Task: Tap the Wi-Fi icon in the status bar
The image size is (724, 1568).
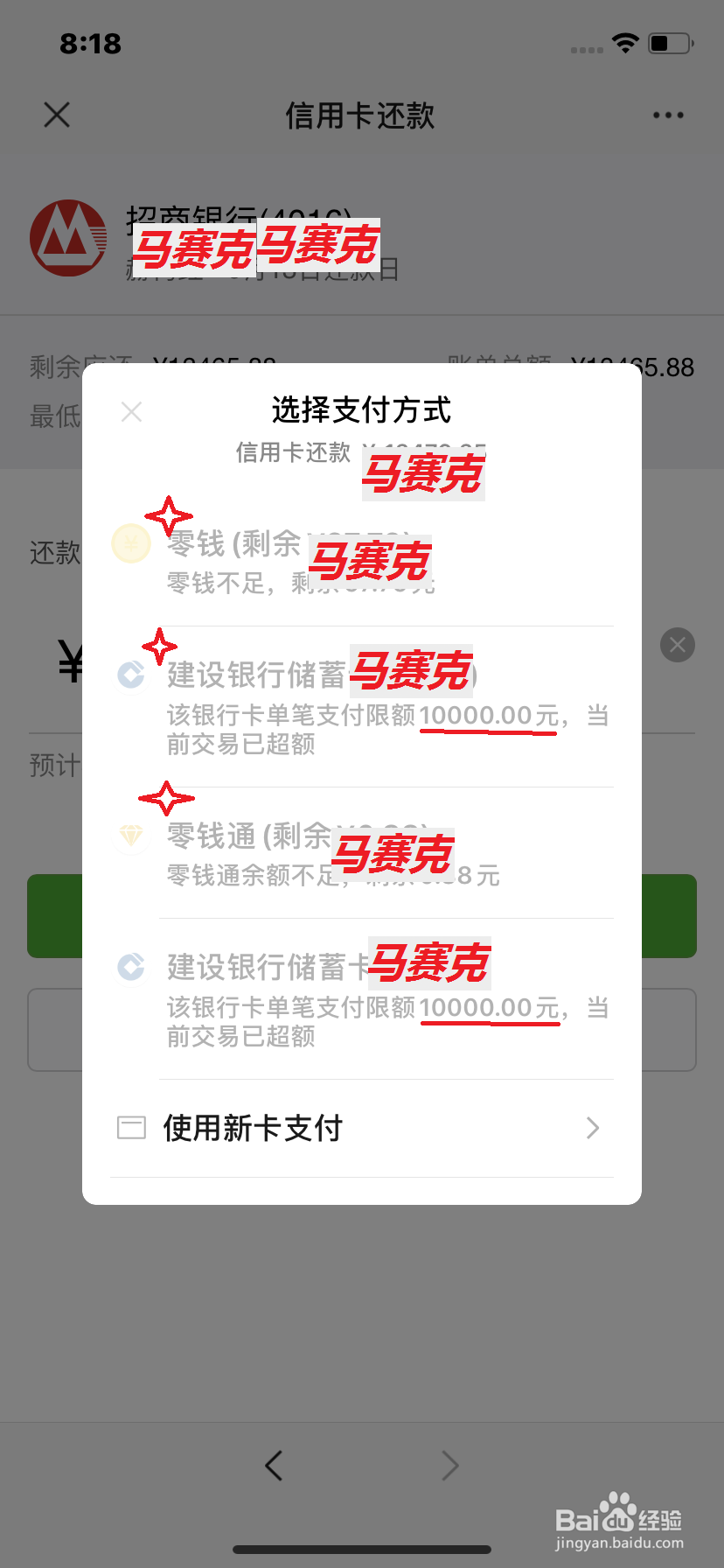Action: click(624, 43)
